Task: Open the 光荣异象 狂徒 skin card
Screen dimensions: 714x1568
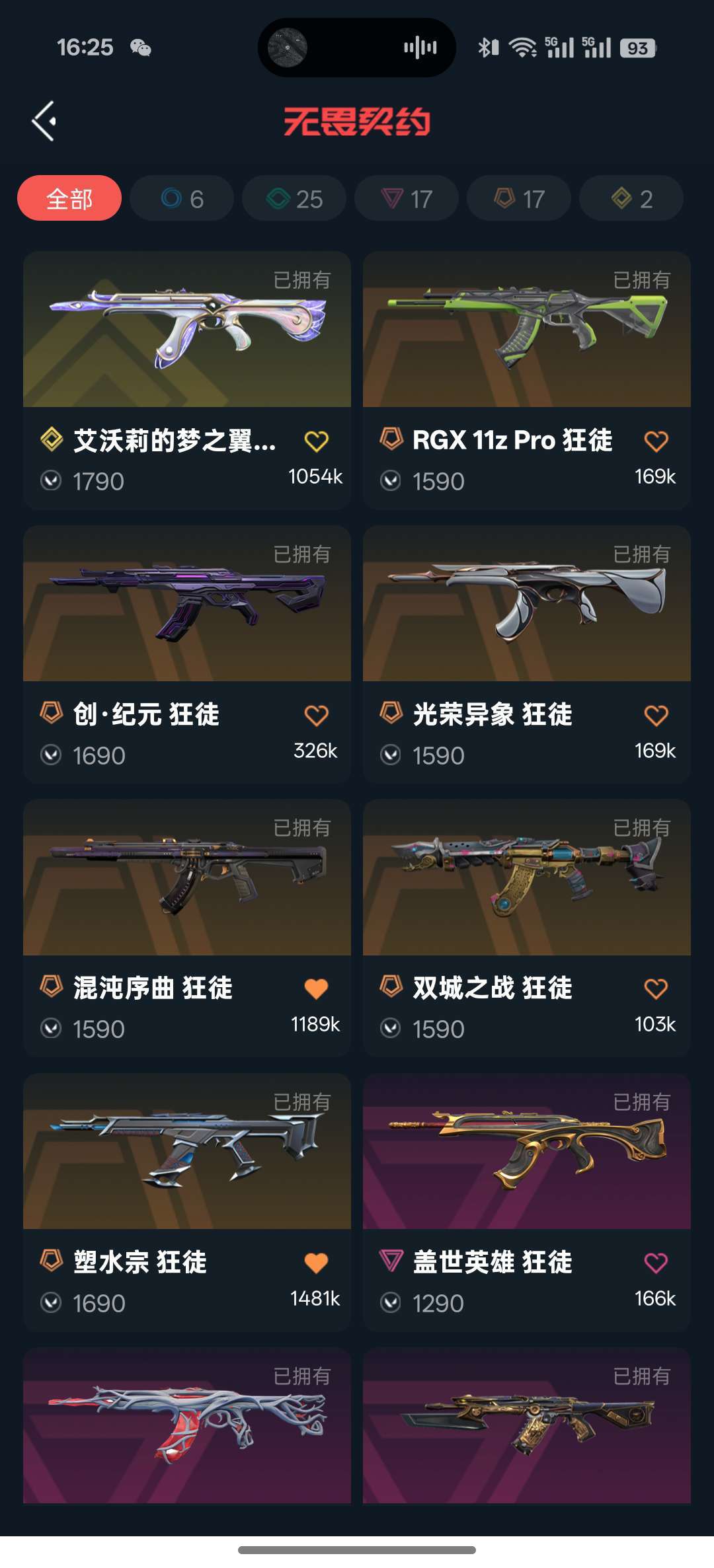Action: (527, 654)
